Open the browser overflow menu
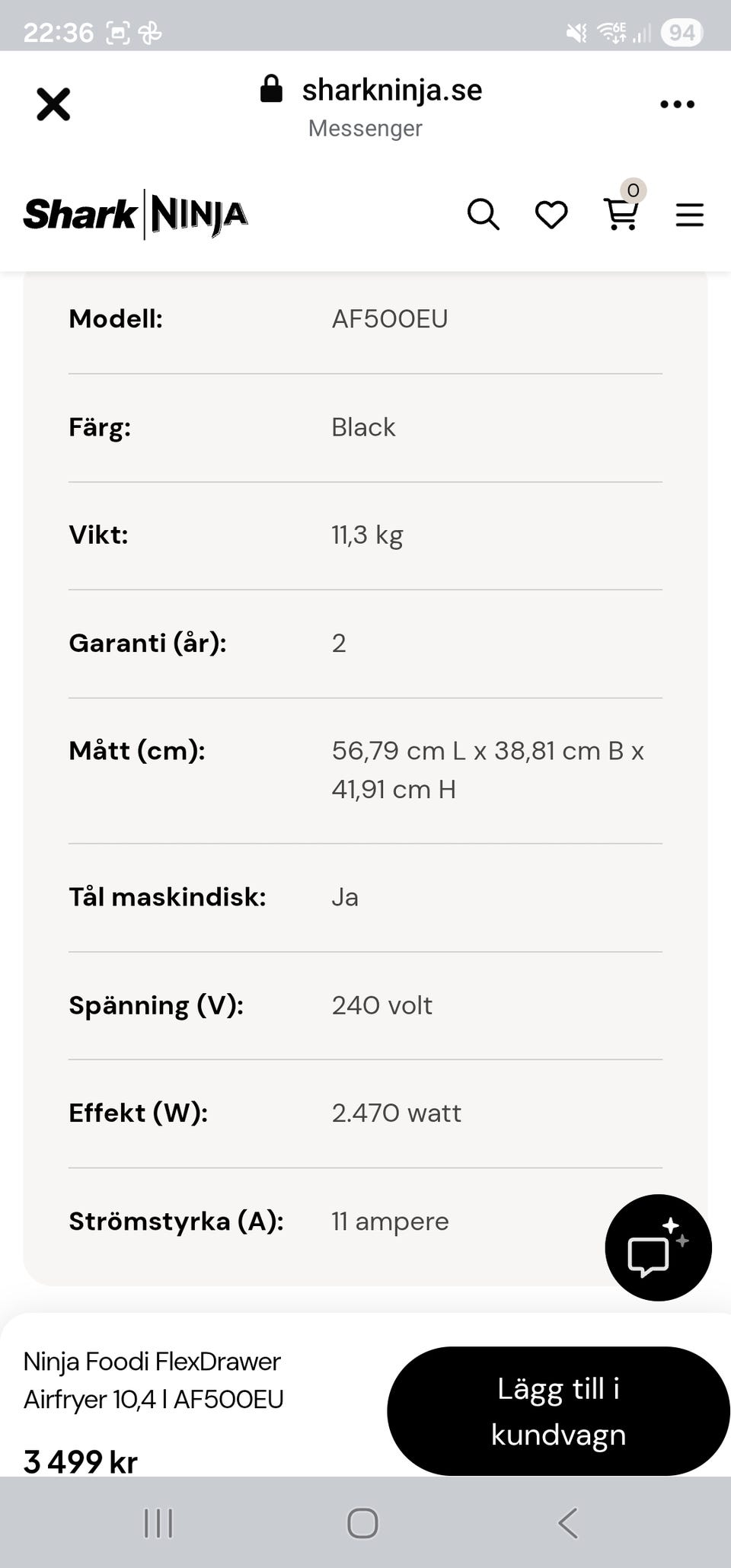 click(677, 104)
